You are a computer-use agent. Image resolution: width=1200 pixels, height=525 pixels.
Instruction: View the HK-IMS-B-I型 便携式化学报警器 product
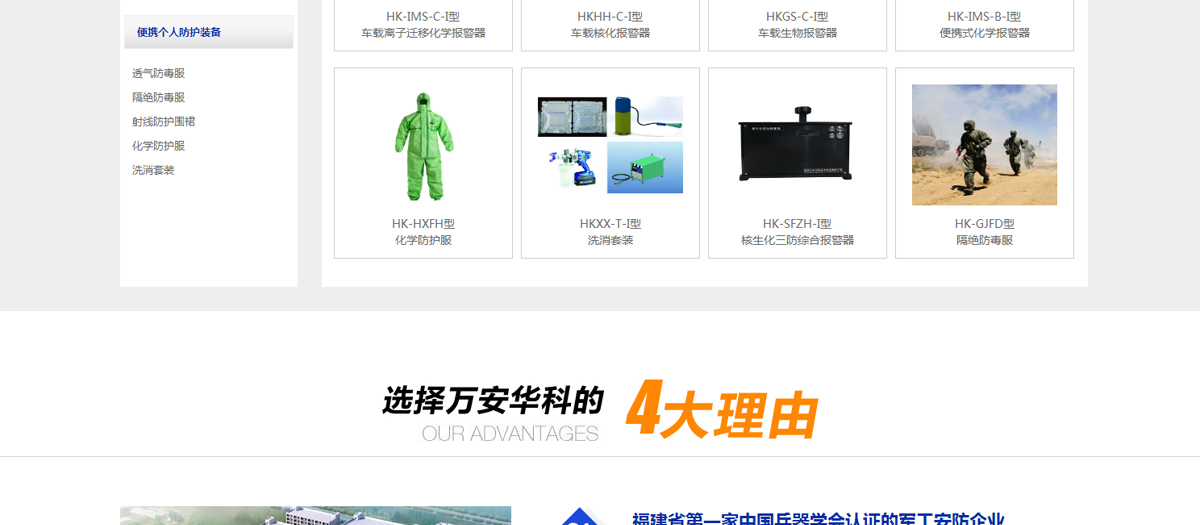pos(984,25)
